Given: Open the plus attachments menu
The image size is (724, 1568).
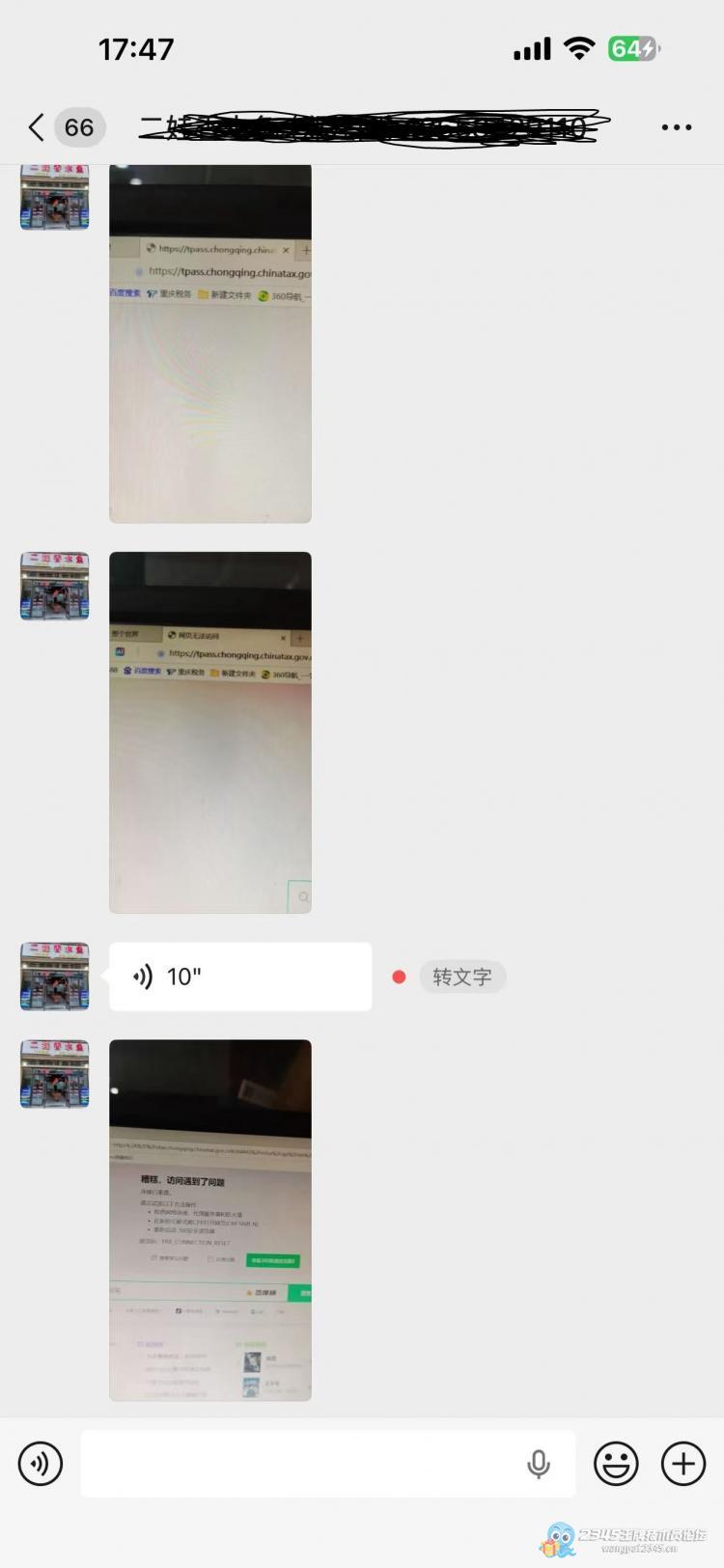Looking at the screenshot, I should [x=683, y=1464].
